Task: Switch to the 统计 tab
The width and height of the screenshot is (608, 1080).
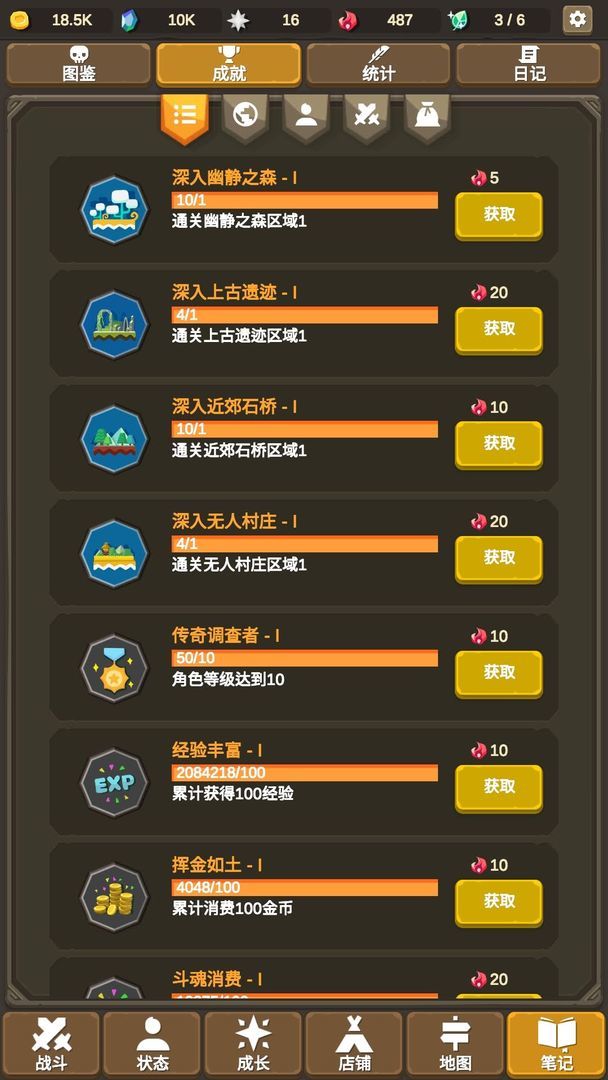Action: (378, 64)
